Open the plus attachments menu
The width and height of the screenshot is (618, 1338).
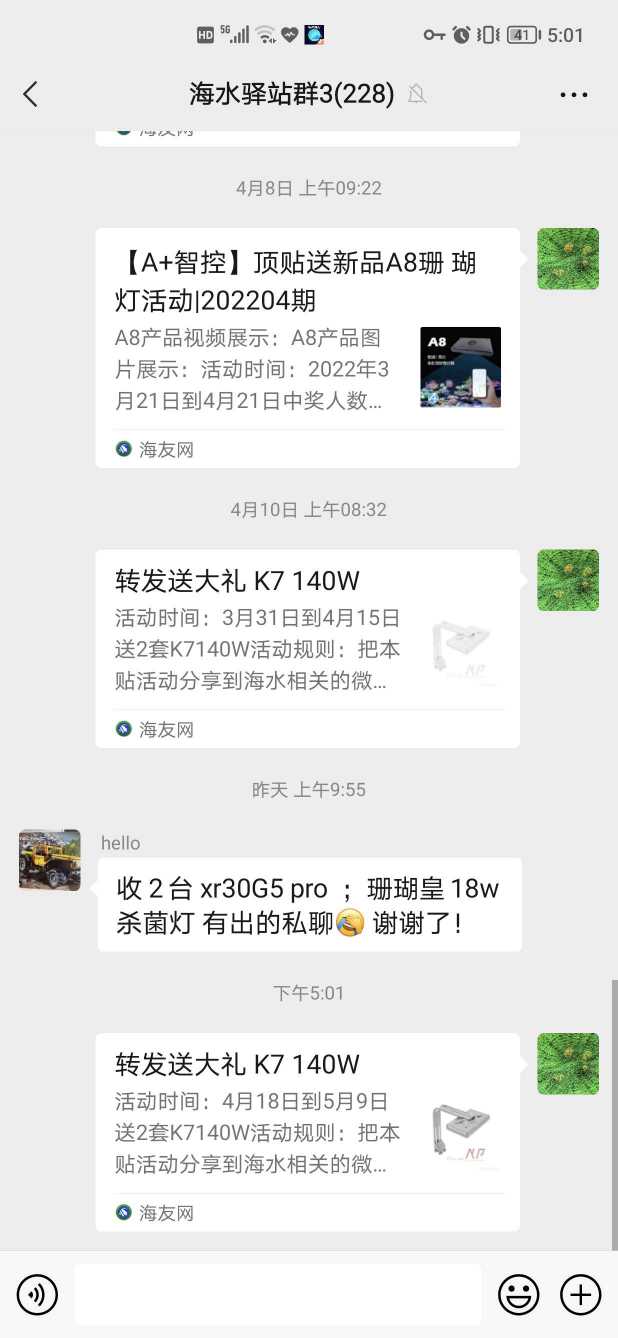pyautogui.click(x=580, y=1295)
